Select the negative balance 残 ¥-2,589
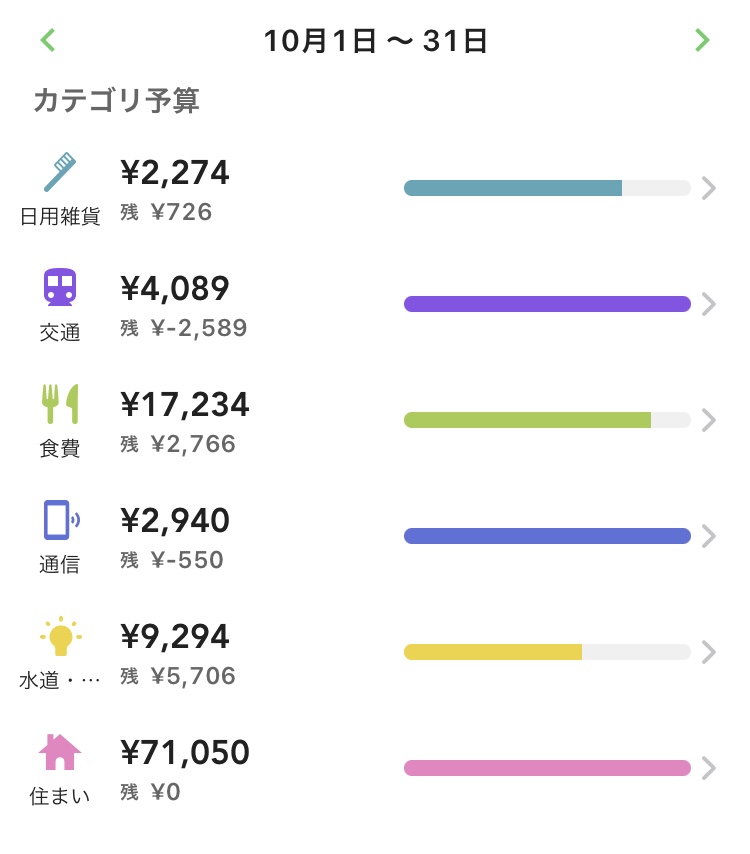The height and width of the screenshot is (854, 750). coord(185,328)
